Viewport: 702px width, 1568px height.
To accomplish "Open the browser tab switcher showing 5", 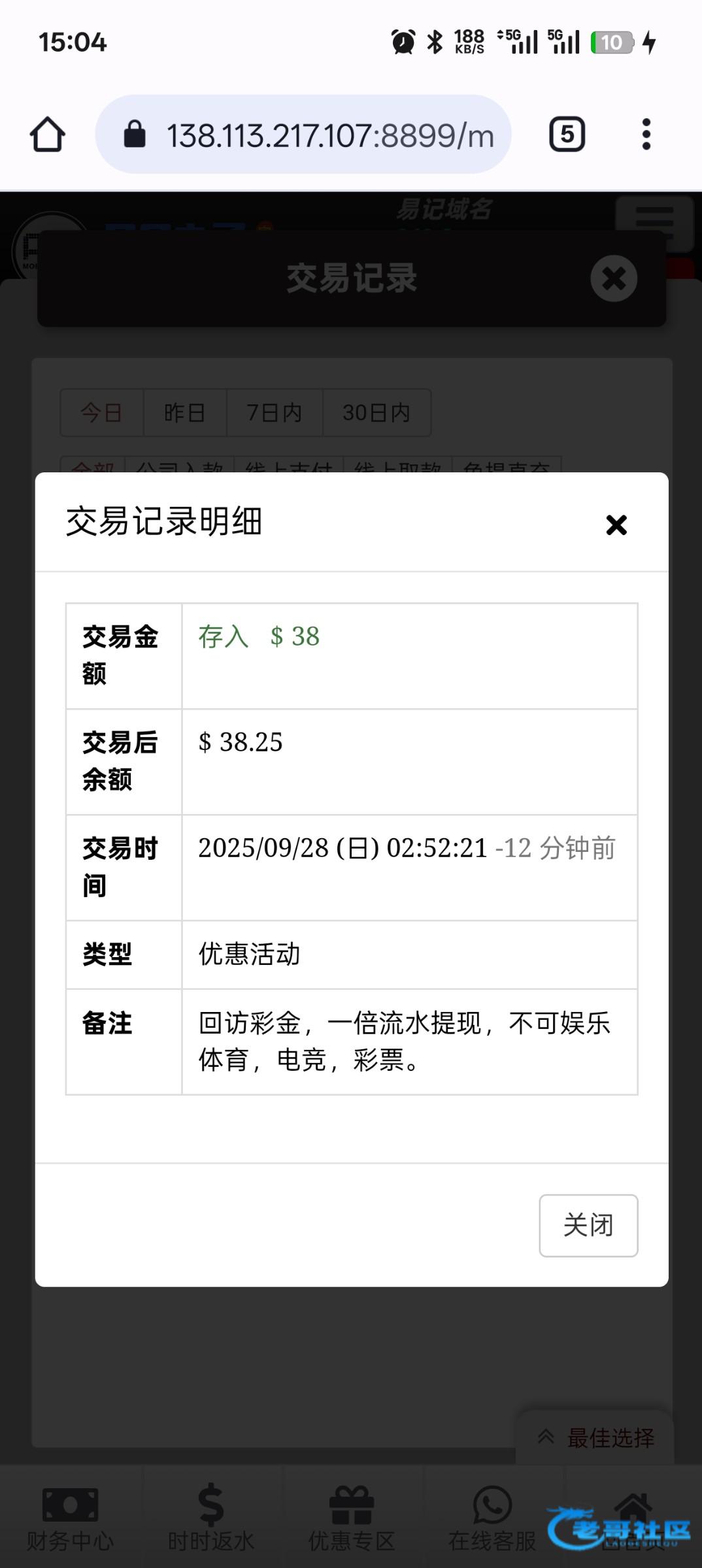I will point(567,135).
